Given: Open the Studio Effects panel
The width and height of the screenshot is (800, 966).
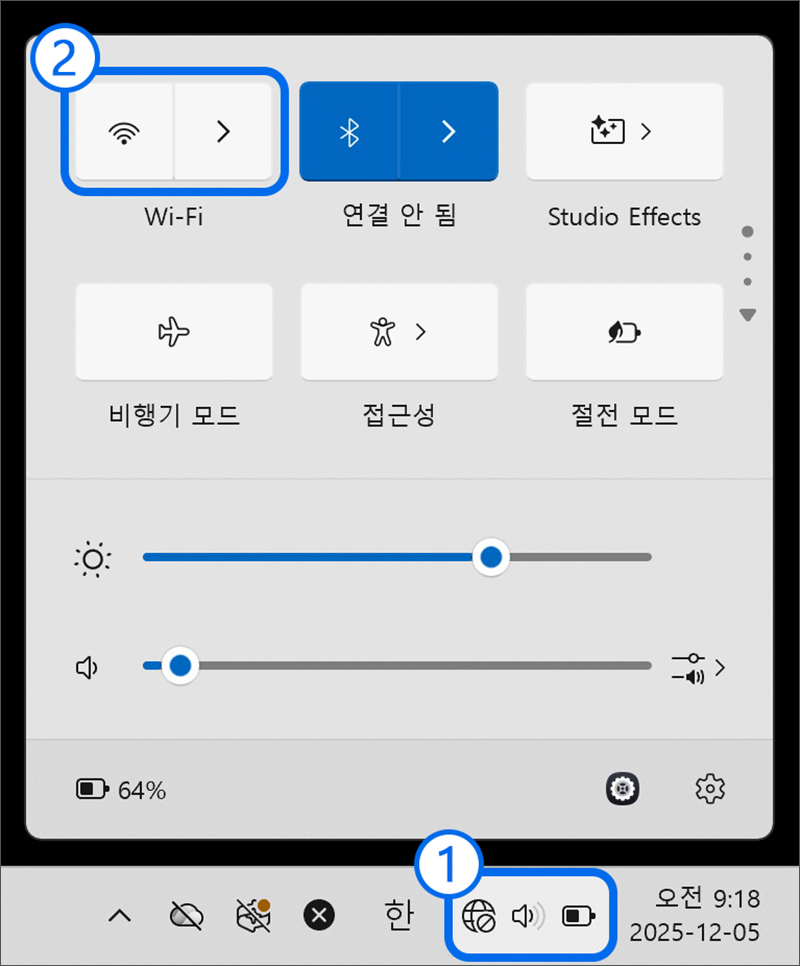Looking at the screenshot, I should coord(623,131).
